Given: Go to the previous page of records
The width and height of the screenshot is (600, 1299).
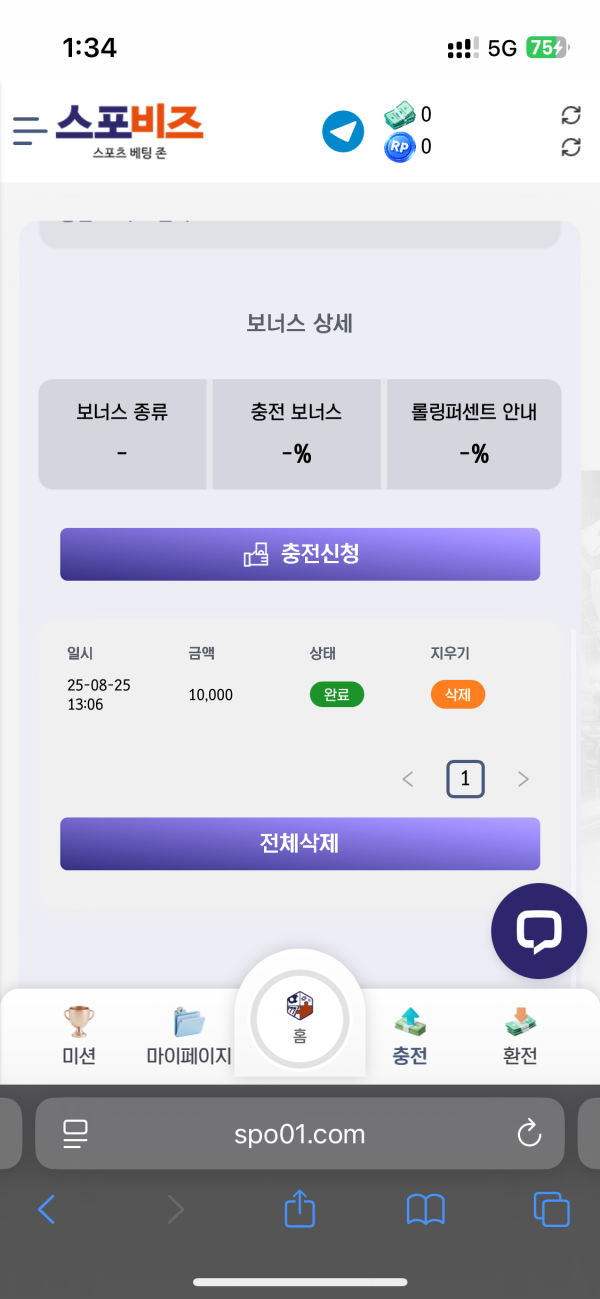Looking at the screenshot, I should (x=407, y=779).
